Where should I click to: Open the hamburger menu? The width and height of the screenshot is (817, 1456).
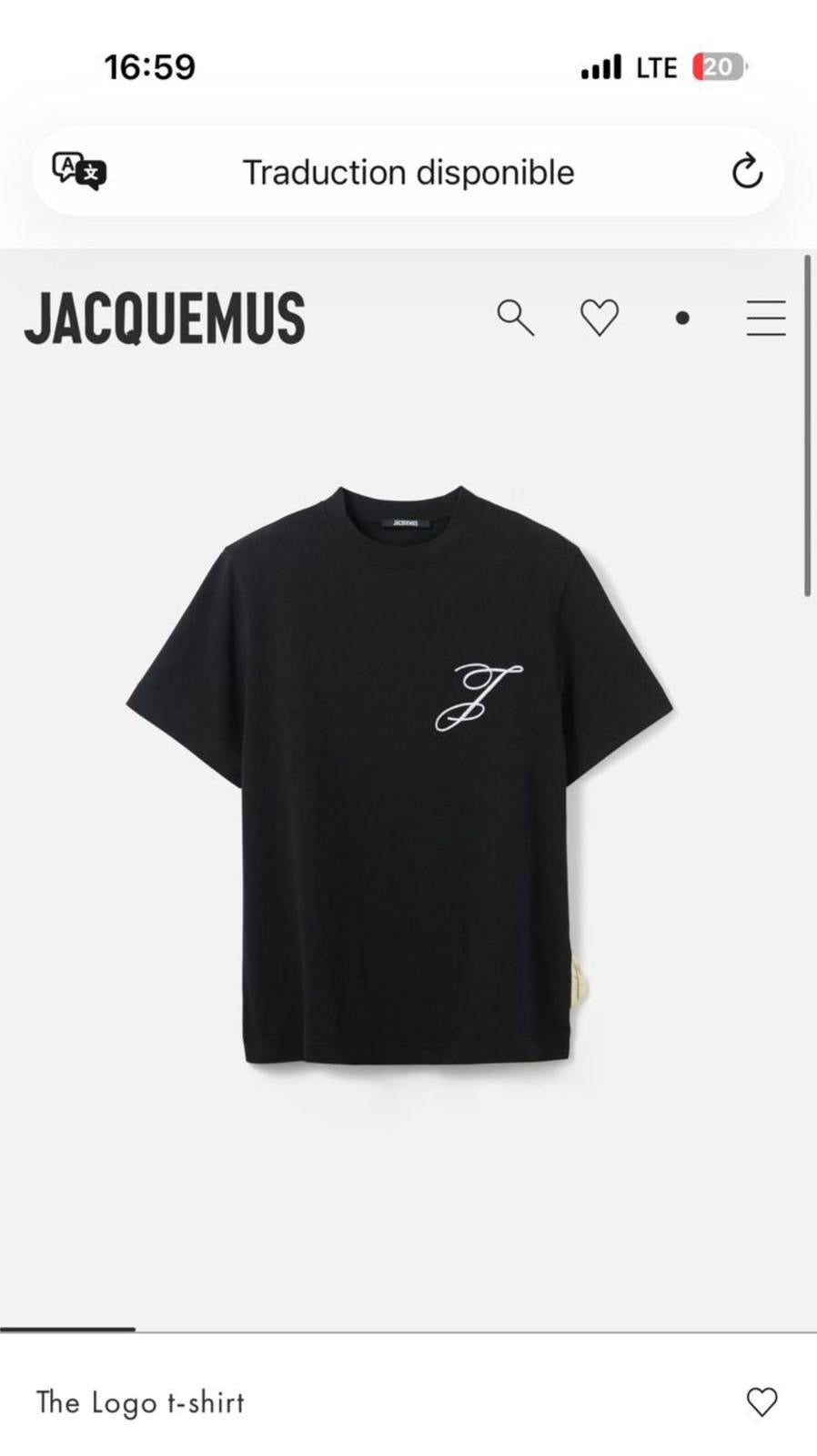pos(765,318)
